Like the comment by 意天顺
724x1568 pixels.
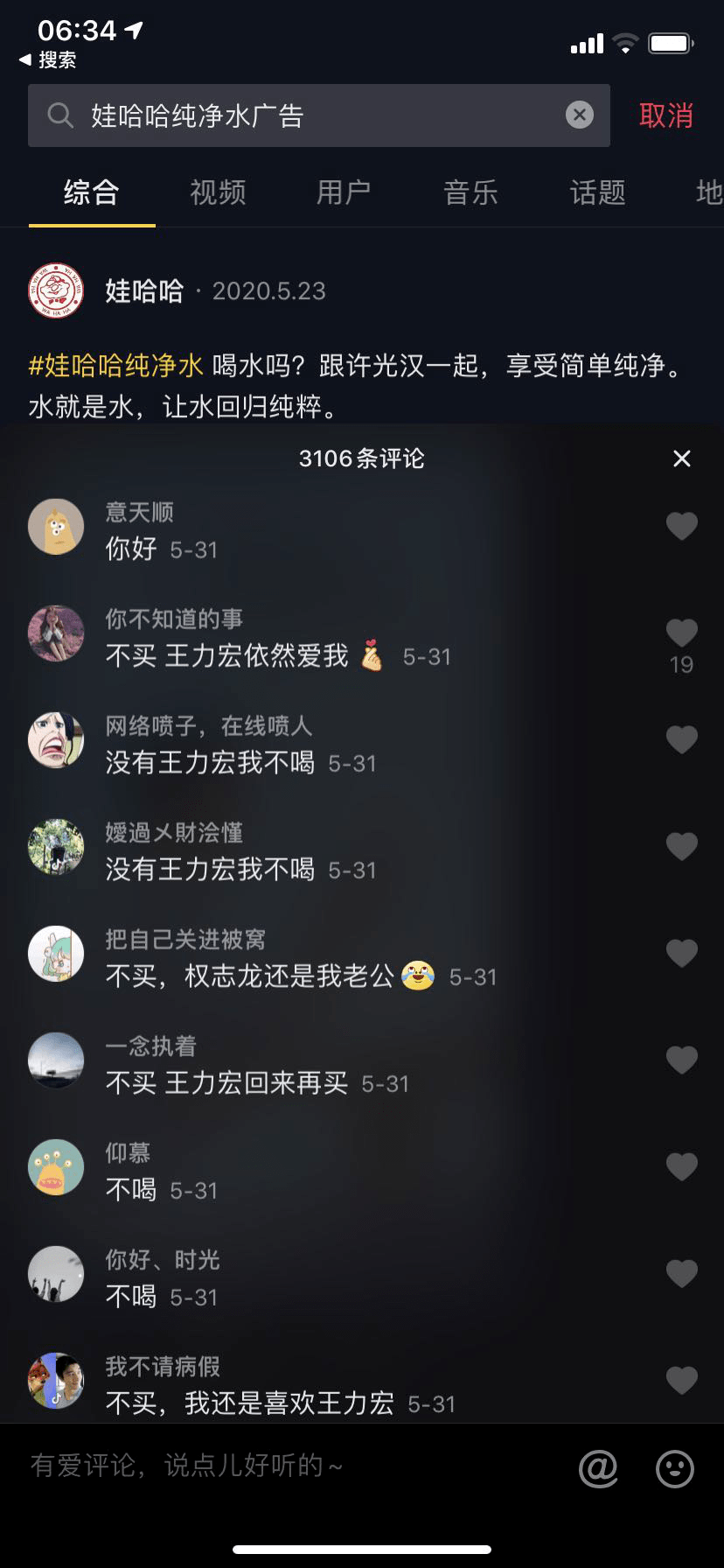[x=682, y=526]
